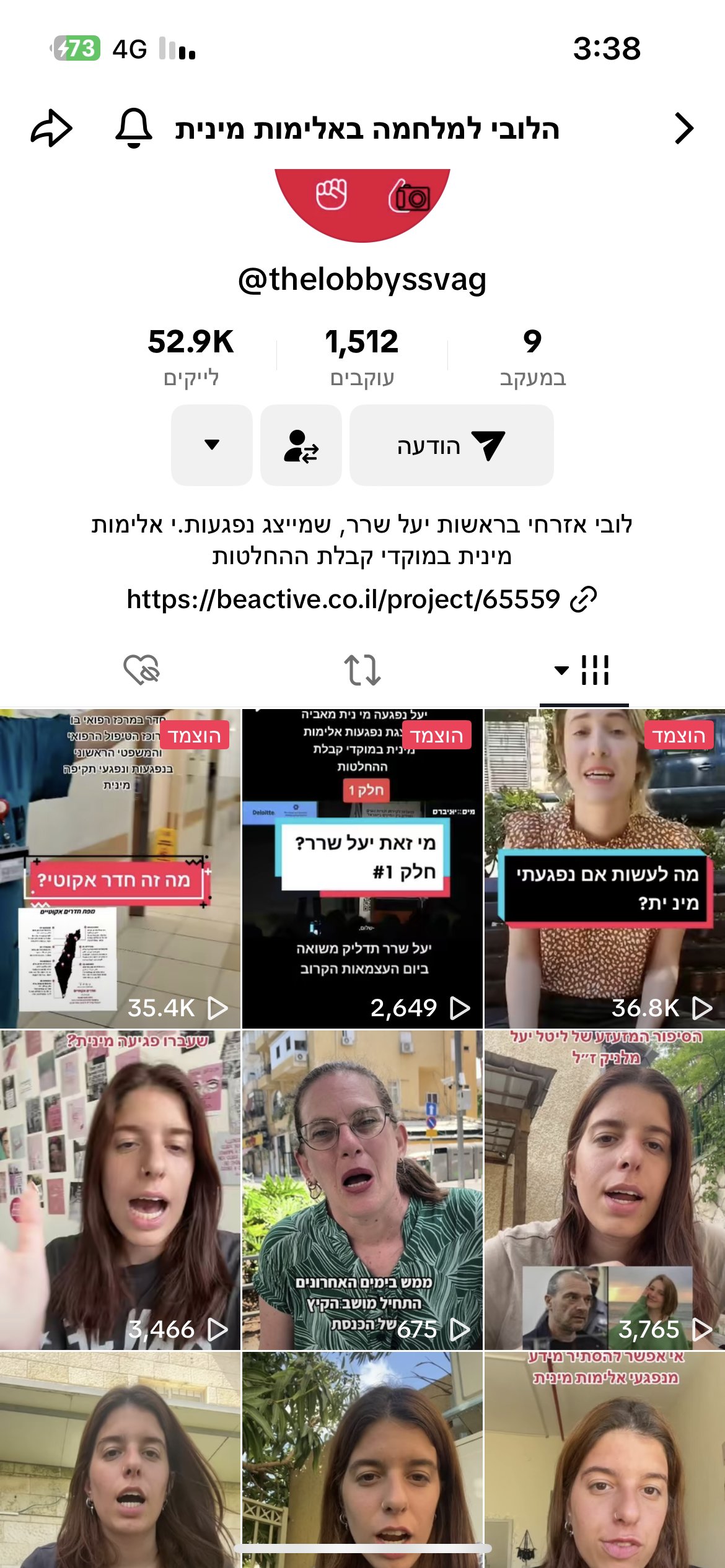Switch to the reposts tab
This screenshot has width=725, height=1568.
point(362,670)
